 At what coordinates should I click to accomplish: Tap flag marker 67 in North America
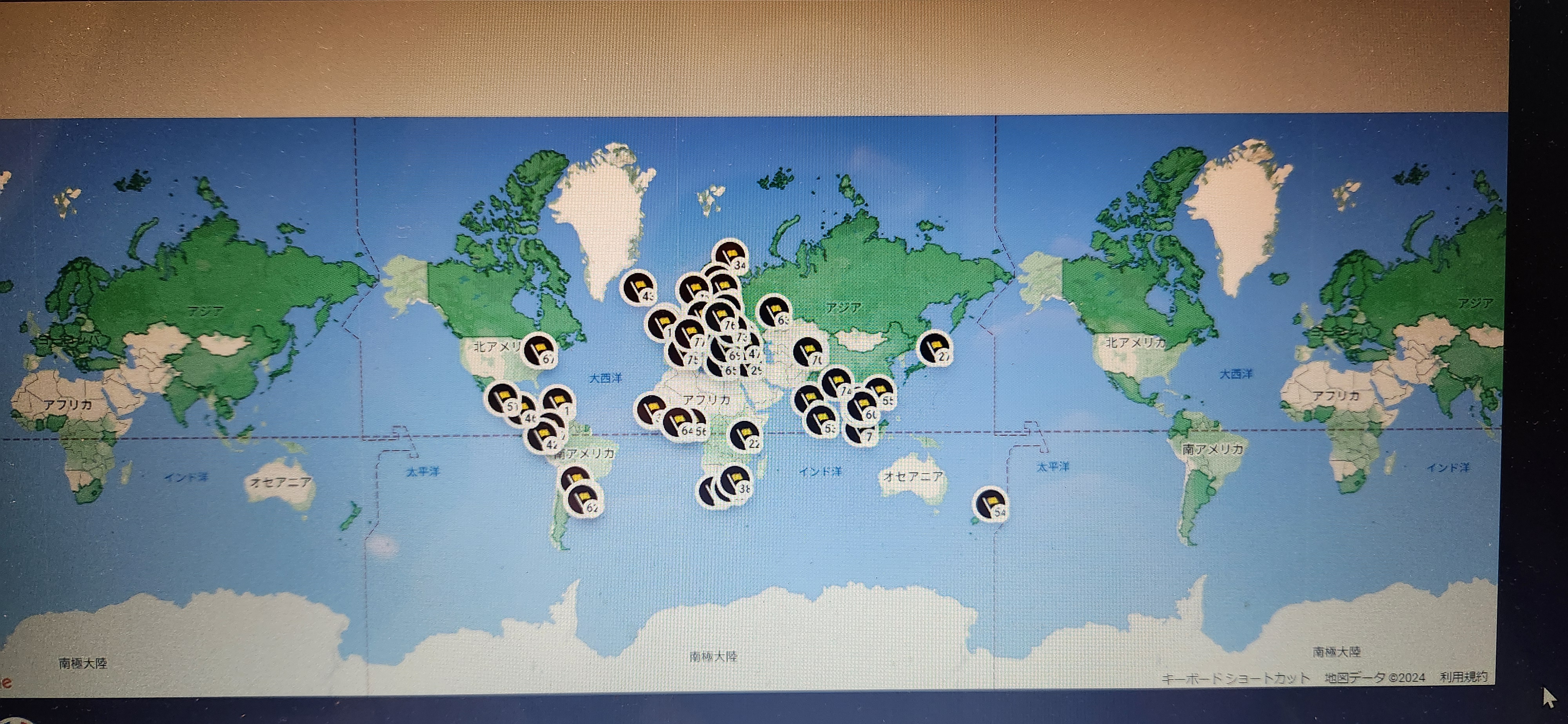539,349
